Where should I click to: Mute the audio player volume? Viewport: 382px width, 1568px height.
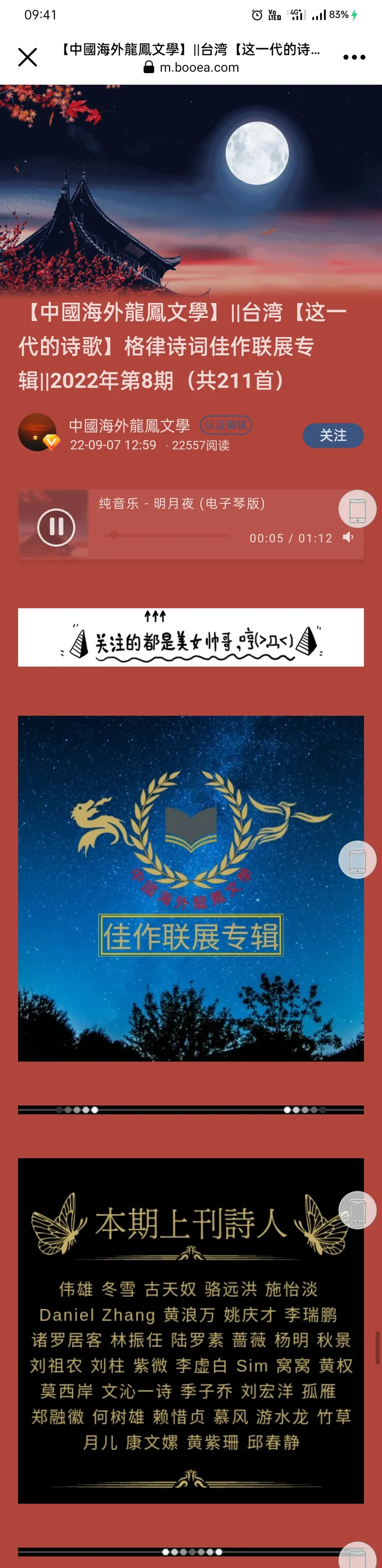pos(348,537)
